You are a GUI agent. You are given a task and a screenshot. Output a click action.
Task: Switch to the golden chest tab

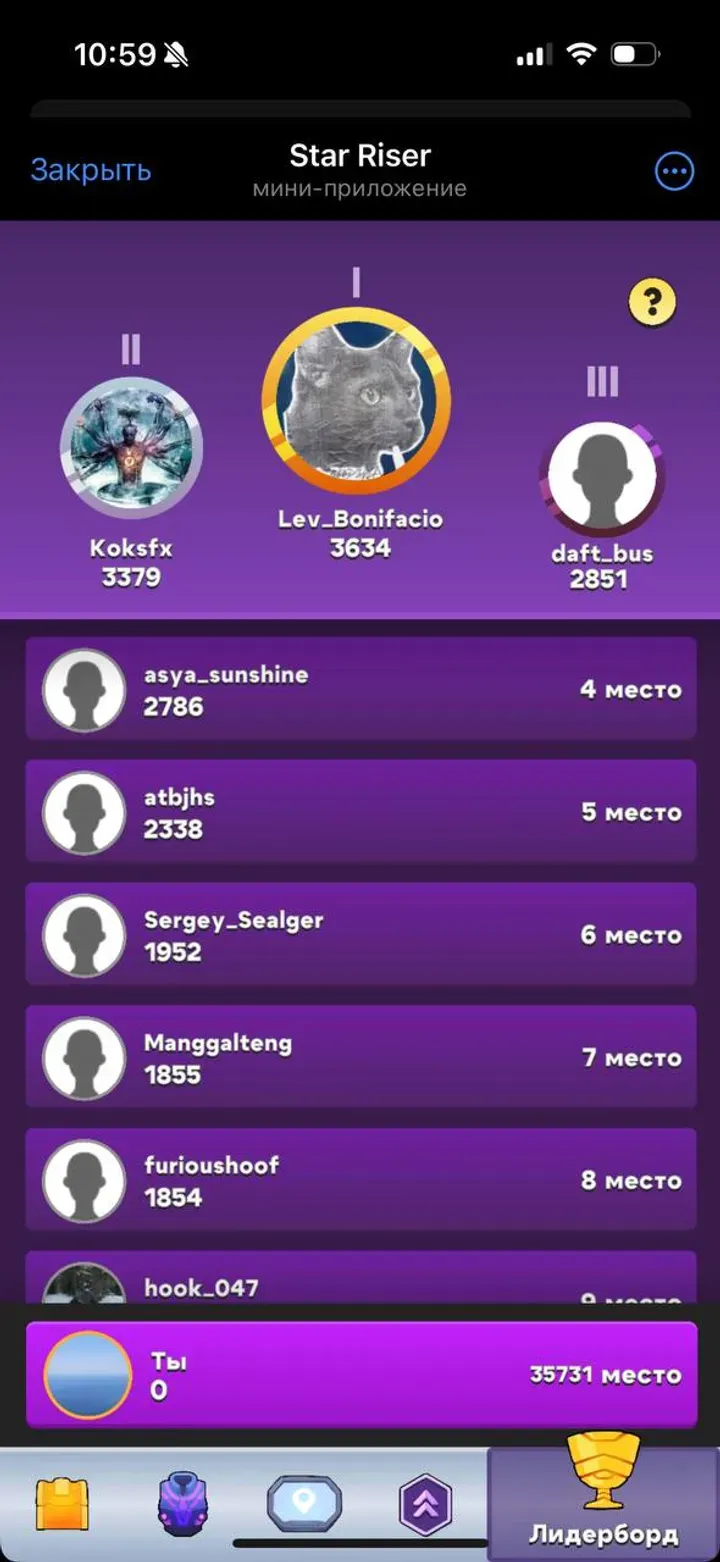pos(62,1504)
